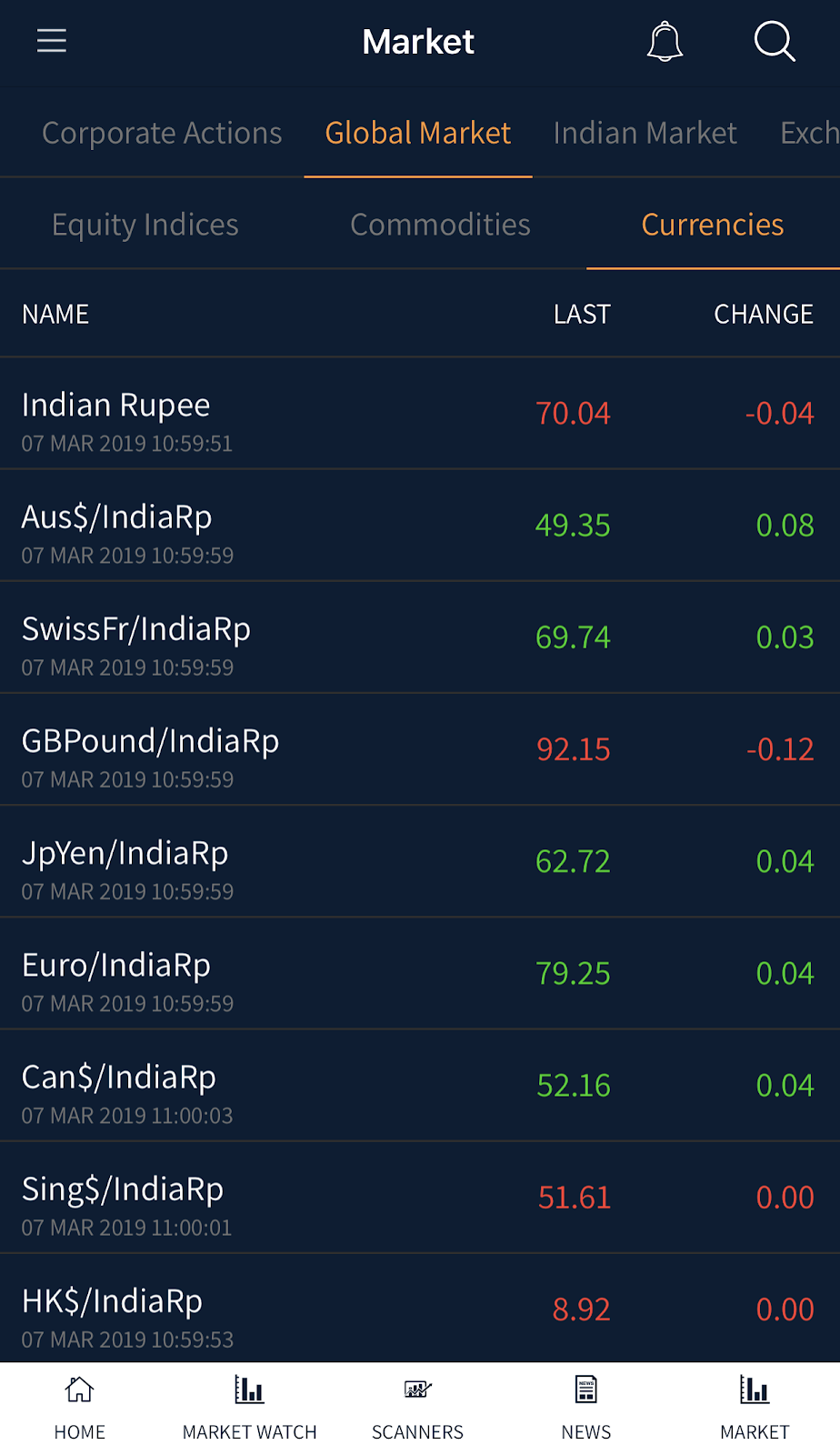Open Aus$/IndiaRp currency details

click(418, 526)
